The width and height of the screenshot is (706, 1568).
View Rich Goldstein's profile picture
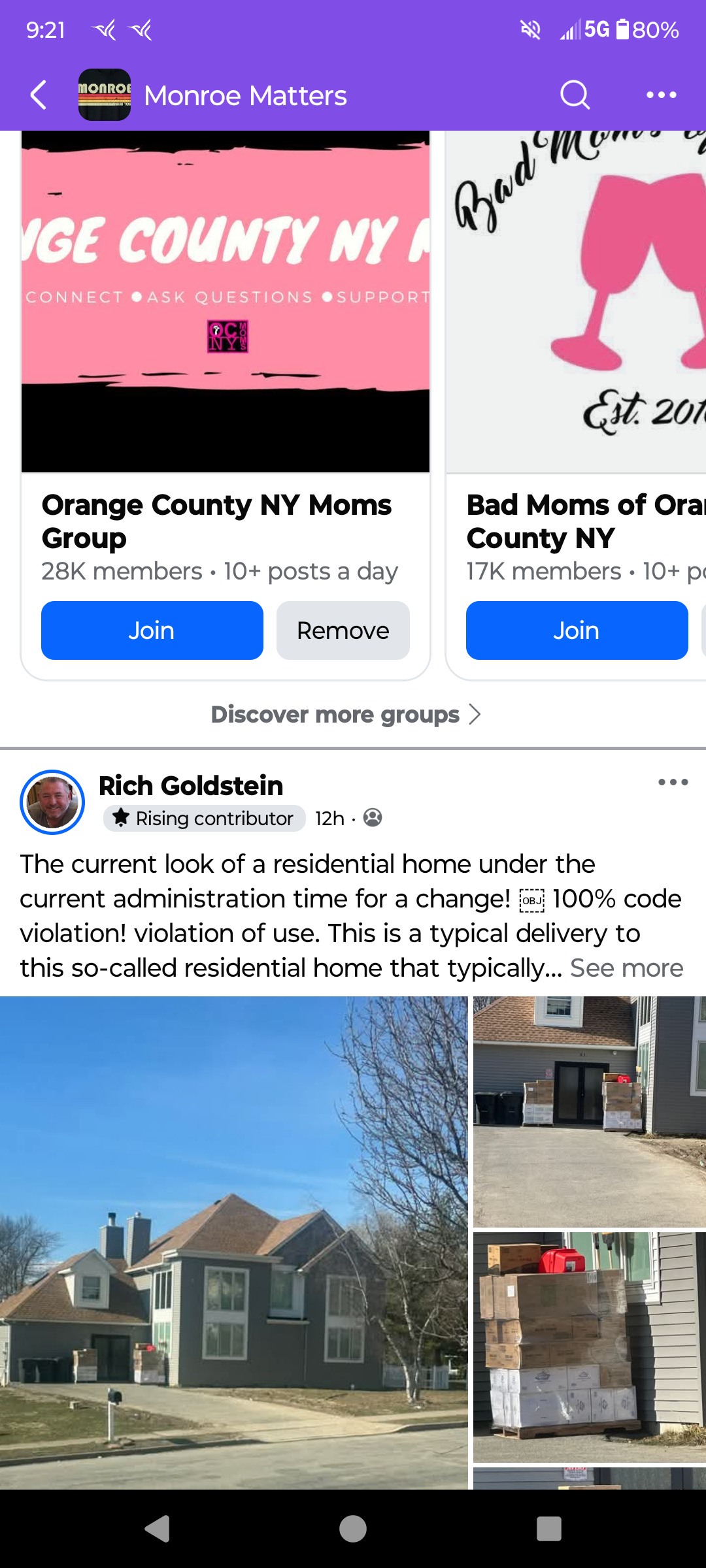click(x=52, y=802)
